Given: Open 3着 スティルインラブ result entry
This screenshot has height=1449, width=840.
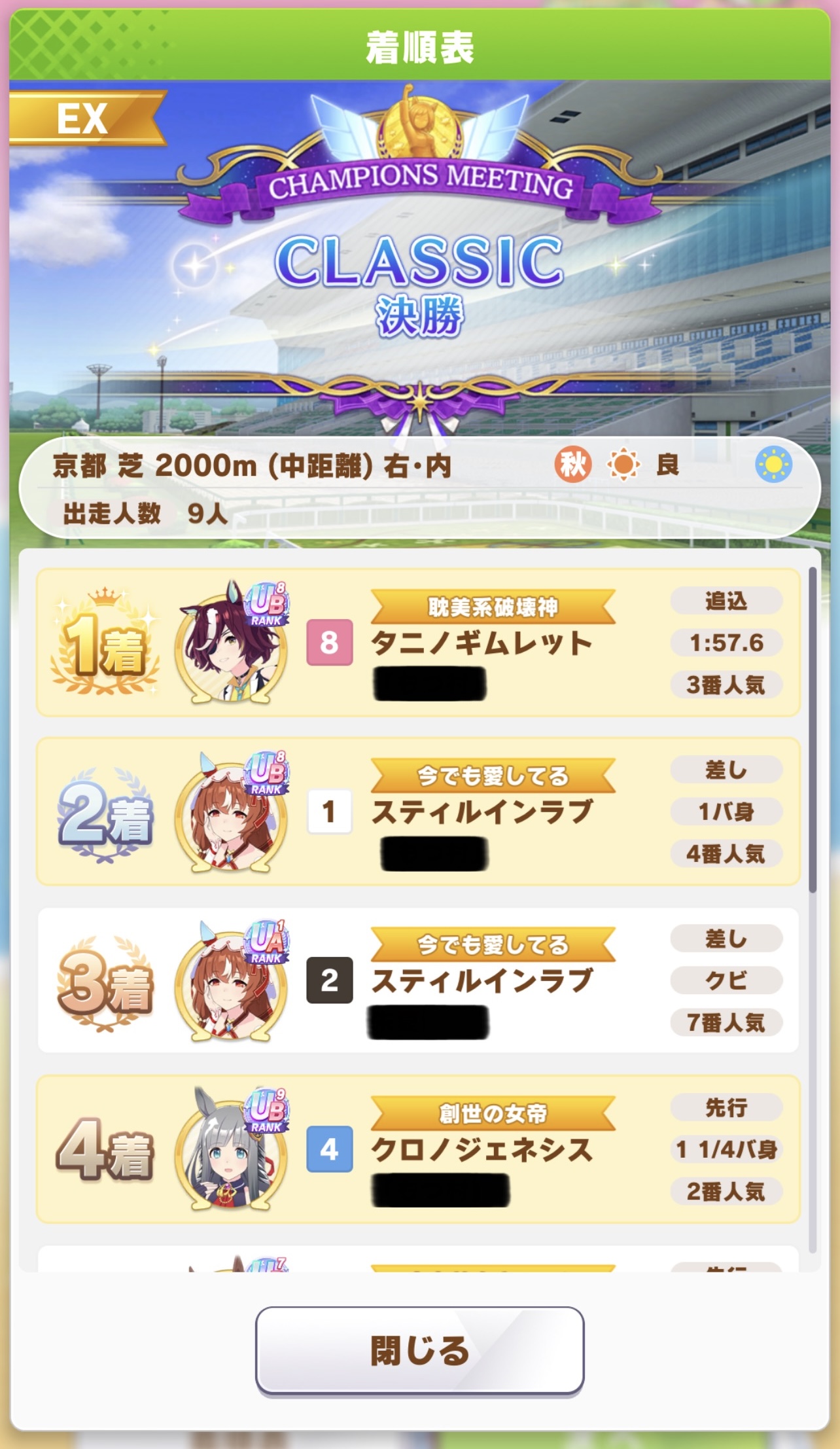Looking at the screenshot, I should click(x=418, y=980).
